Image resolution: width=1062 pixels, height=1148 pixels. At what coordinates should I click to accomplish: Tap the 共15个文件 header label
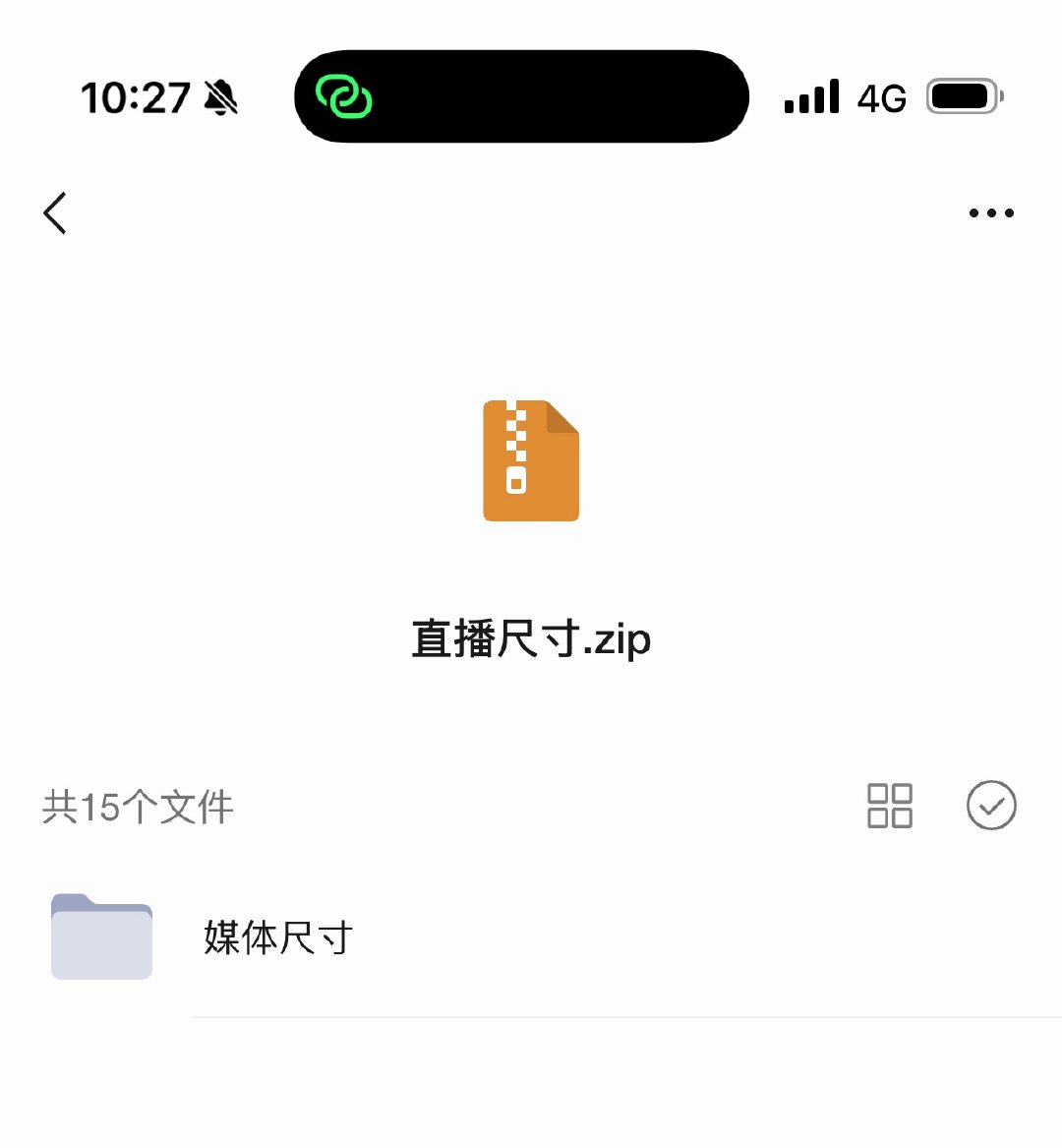coord(140,806)
